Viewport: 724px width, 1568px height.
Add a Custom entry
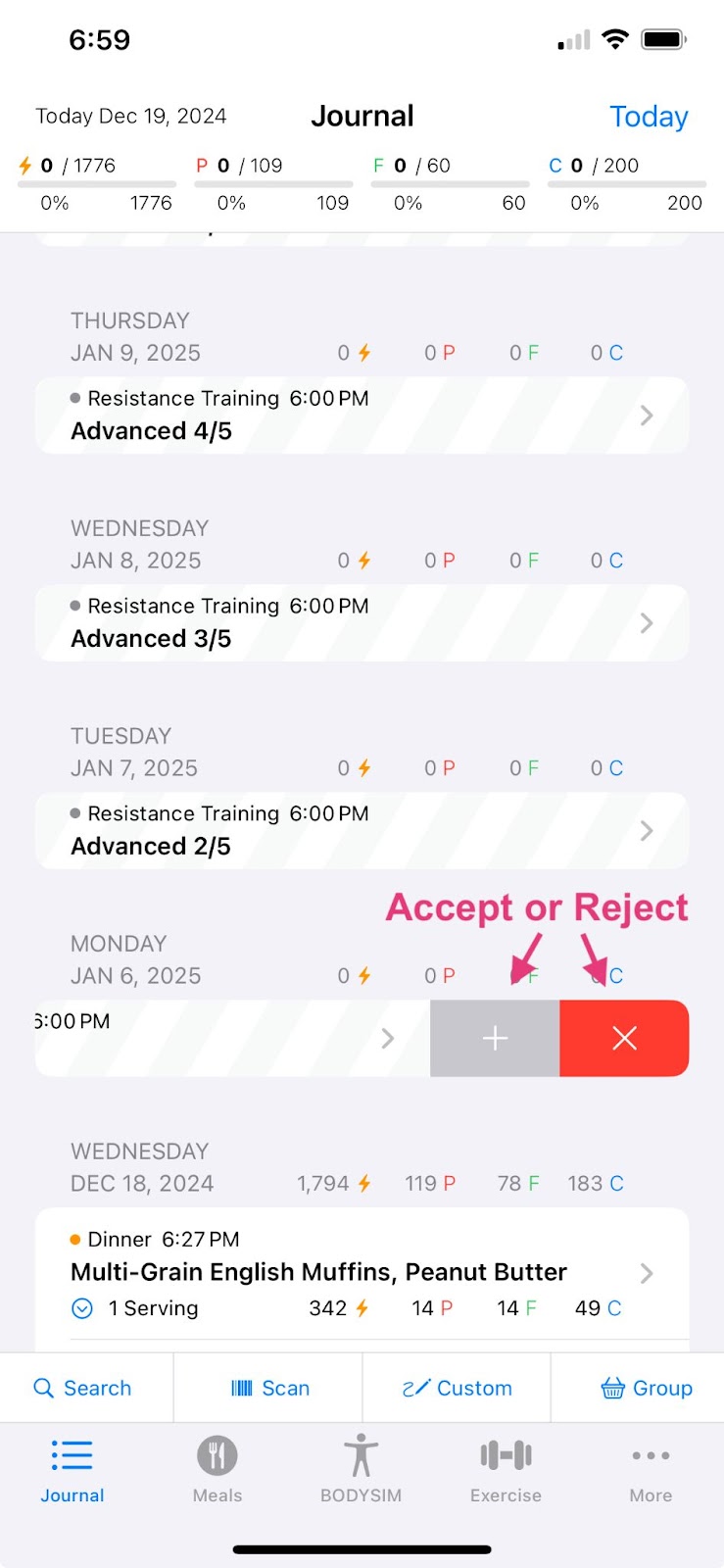click(457, 1388)
